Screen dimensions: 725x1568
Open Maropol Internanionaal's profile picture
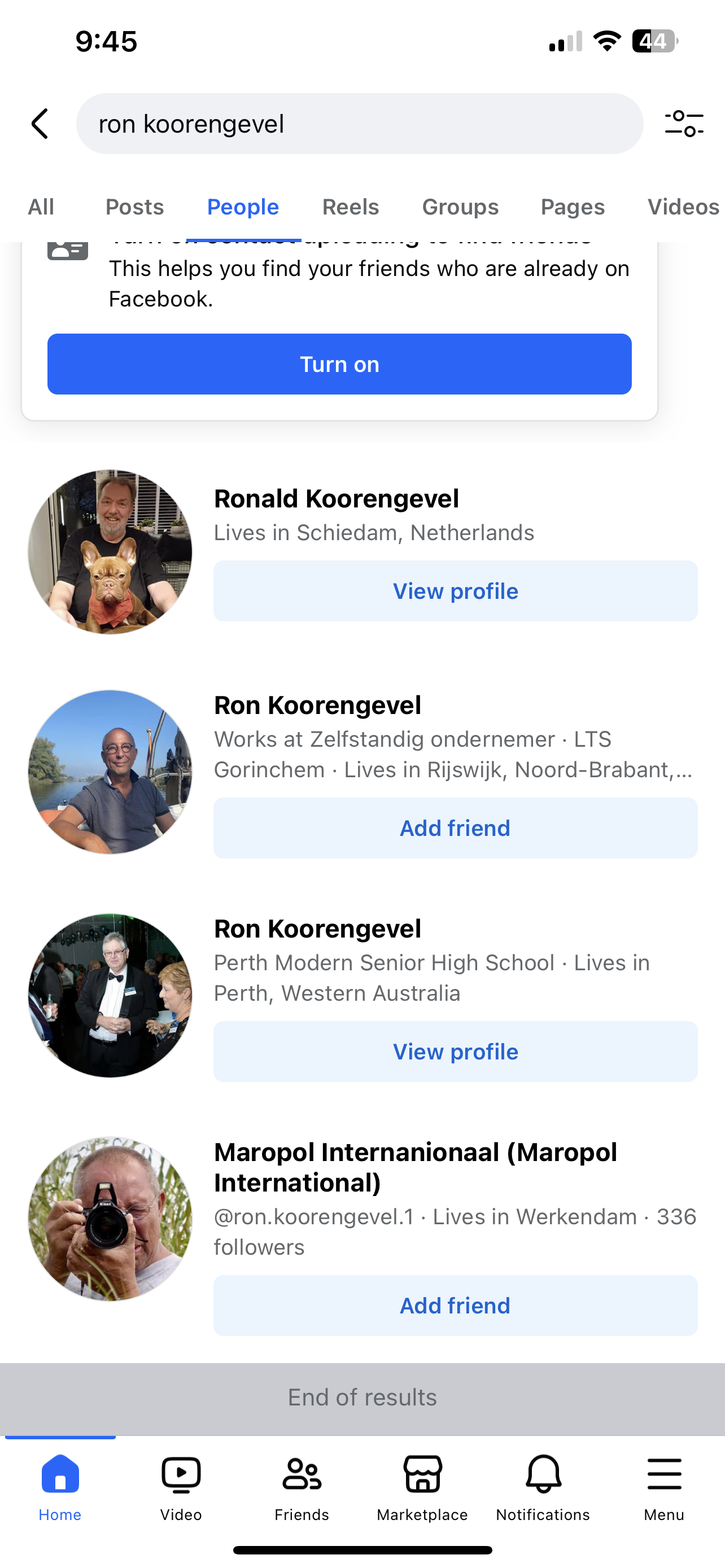pyautogui.click(x=110, y=1219)
